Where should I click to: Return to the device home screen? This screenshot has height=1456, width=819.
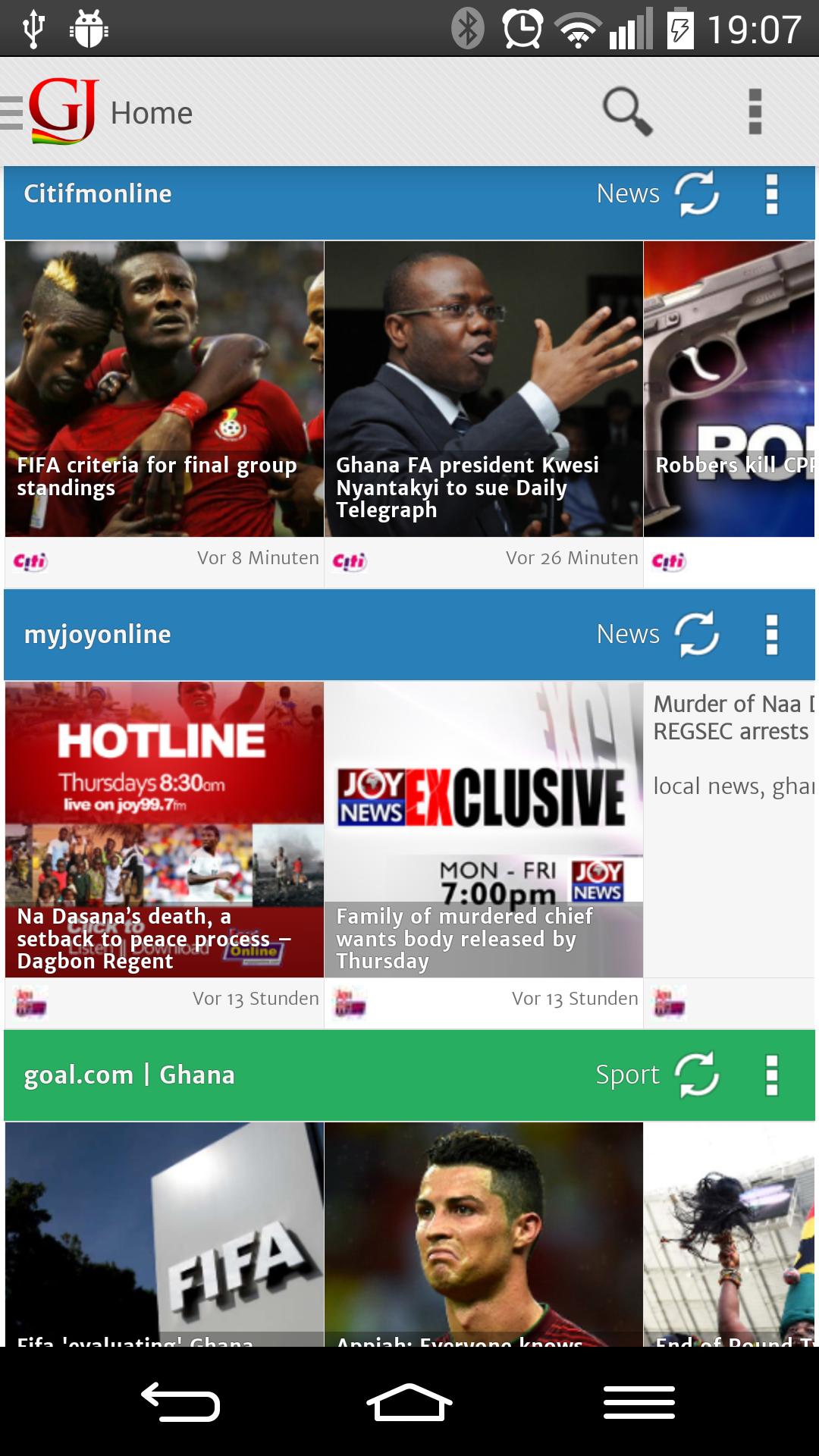[409, 1401]
